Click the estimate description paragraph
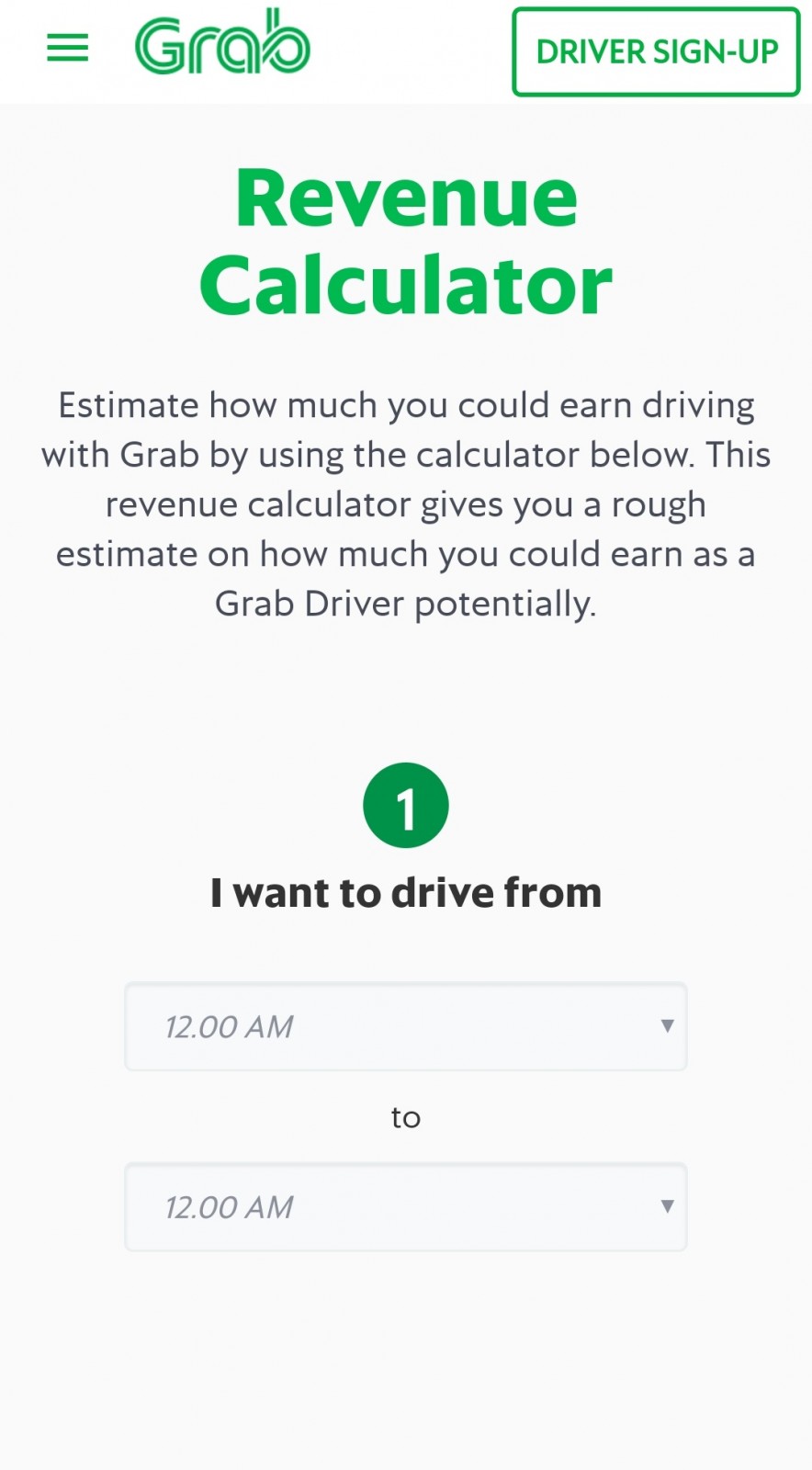The image size is (812, 1470). (405, 503)
